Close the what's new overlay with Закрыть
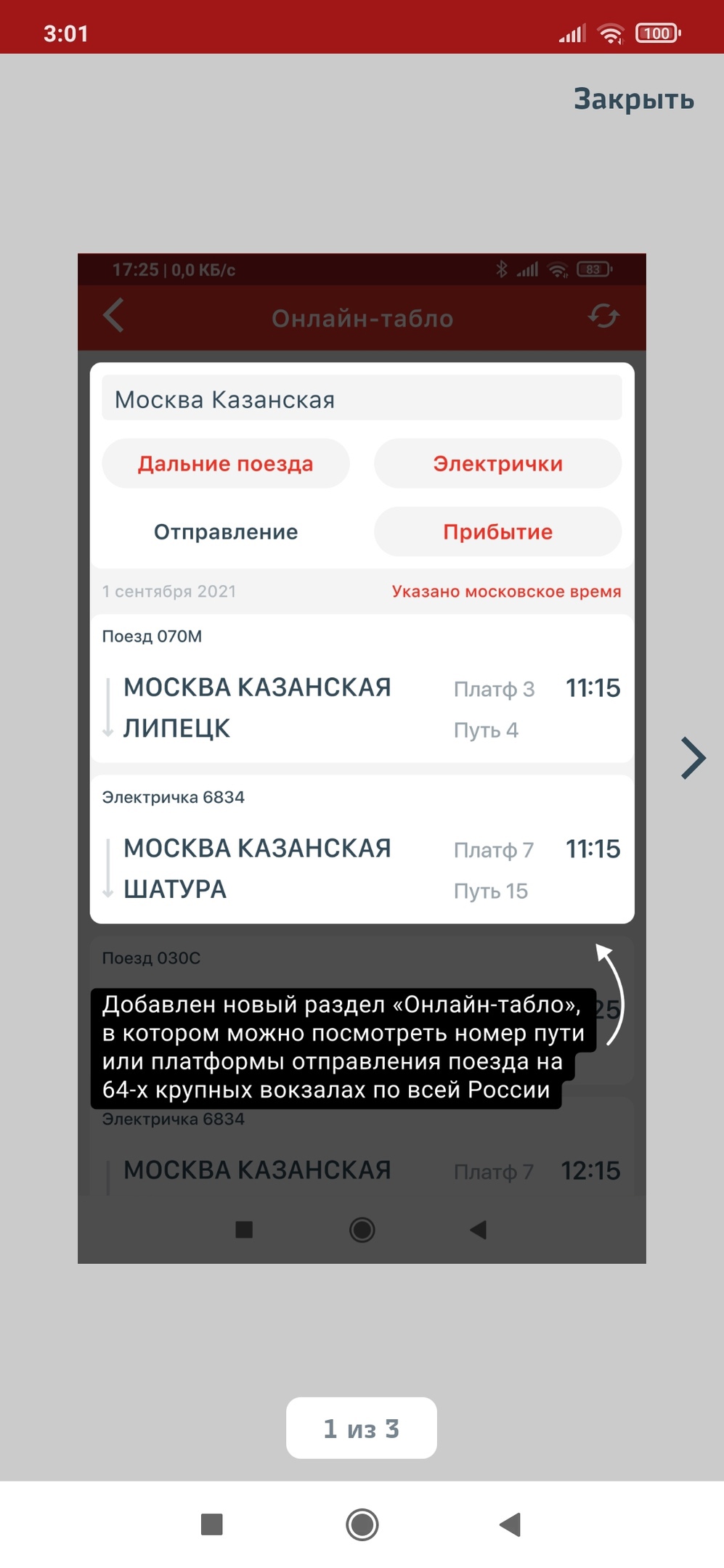This screenshot has width=724, height=1568. click(x=633, y=99)
